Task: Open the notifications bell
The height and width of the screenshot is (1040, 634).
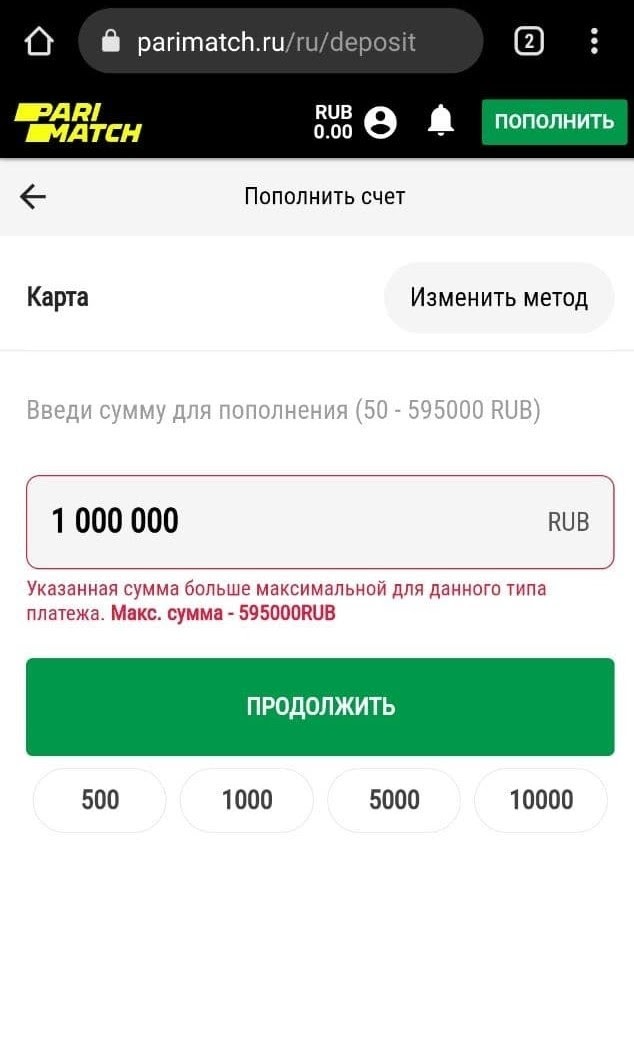Action: 440,122
